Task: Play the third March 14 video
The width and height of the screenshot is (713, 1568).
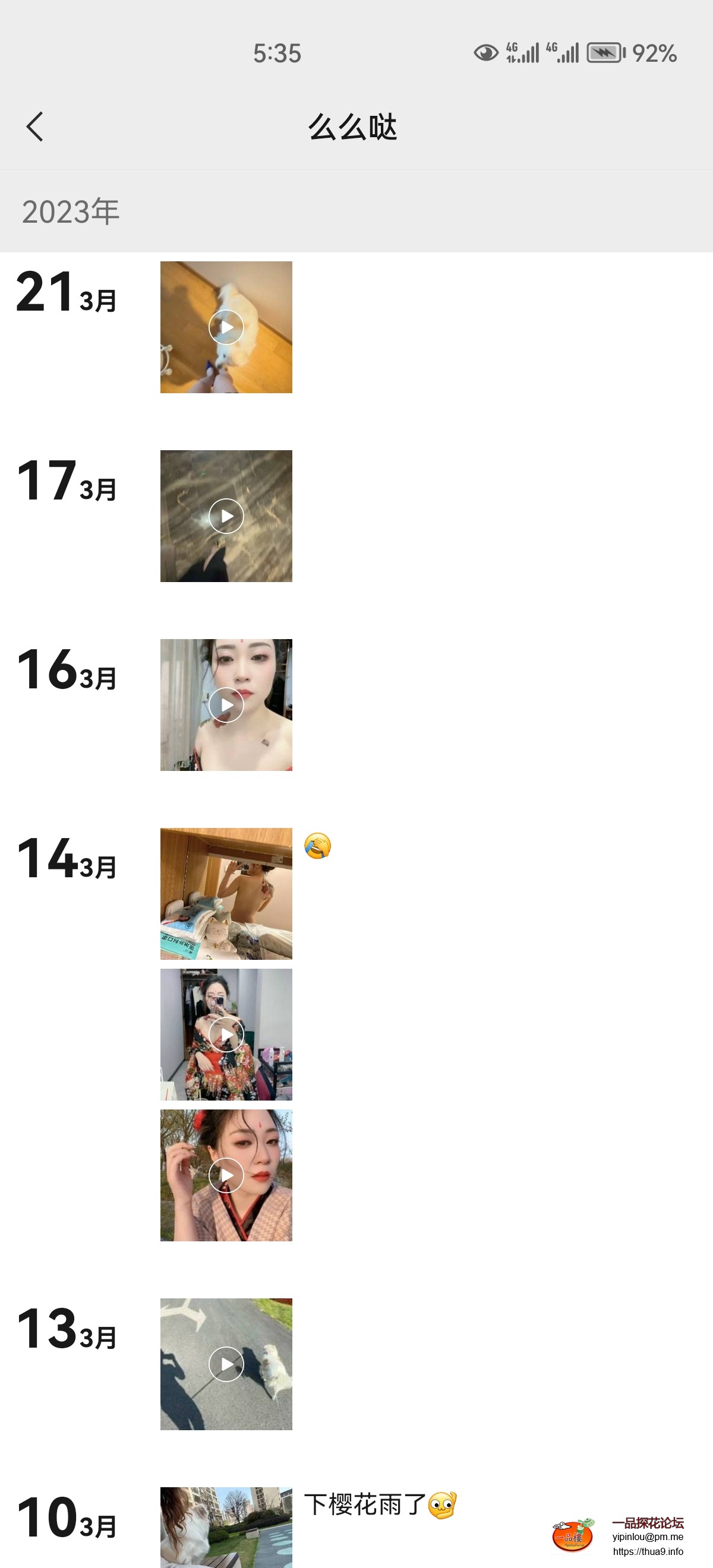Action: click(x=226, y=1175)
